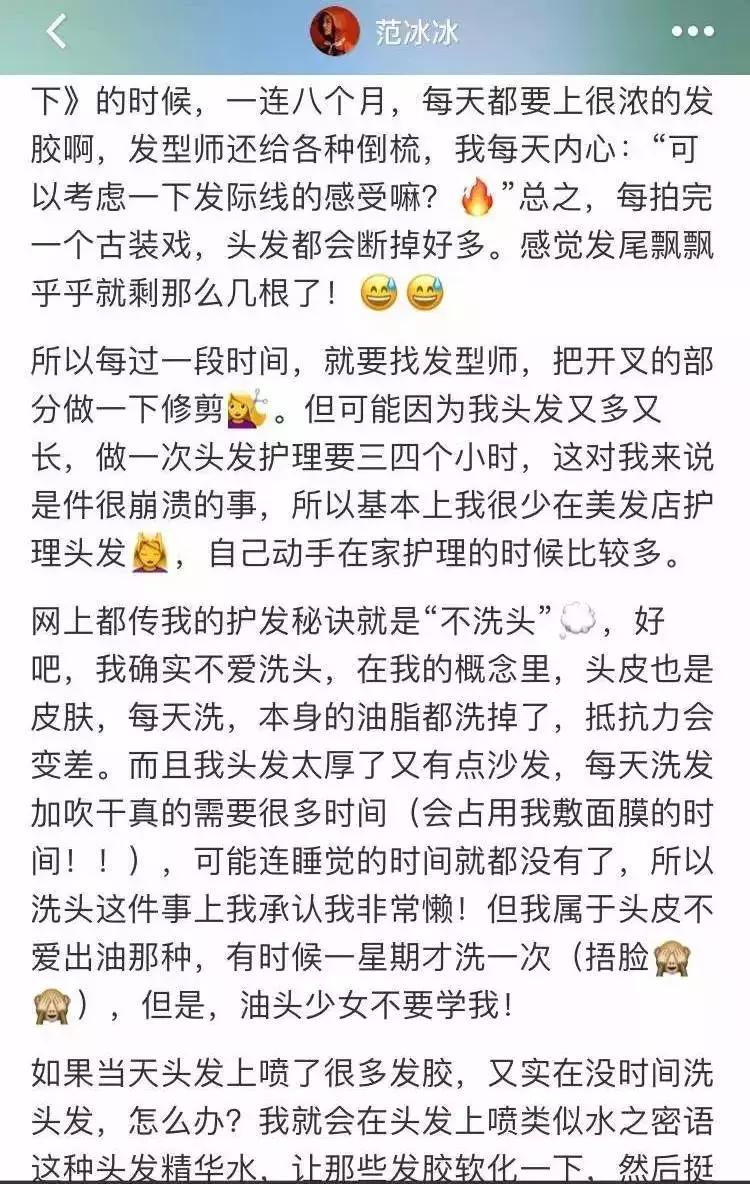Screen dimensions: 750x1184
Task: Tap the header title bar area
Action: [x=375, y=30]
